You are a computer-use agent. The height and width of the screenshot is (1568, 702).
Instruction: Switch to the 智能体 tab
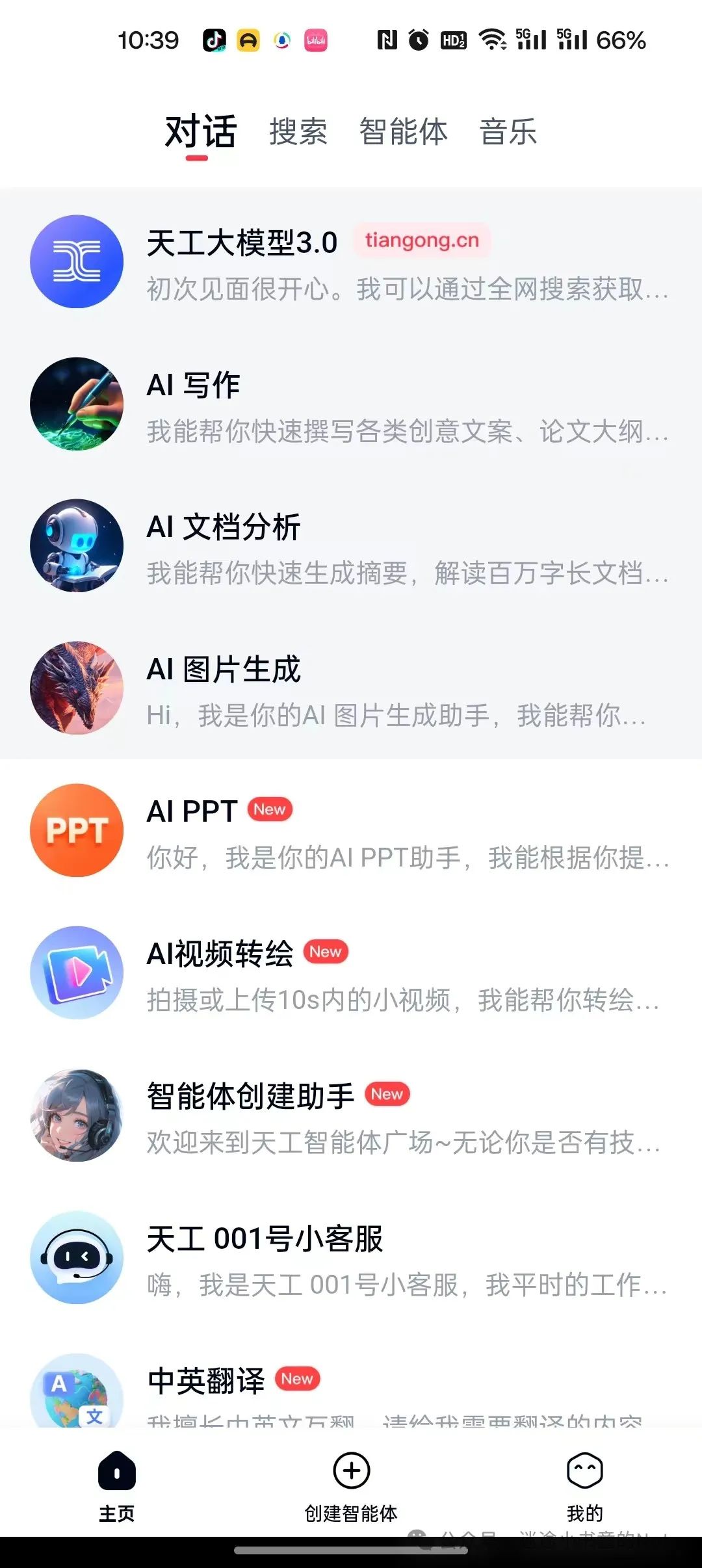click(403, 132)
